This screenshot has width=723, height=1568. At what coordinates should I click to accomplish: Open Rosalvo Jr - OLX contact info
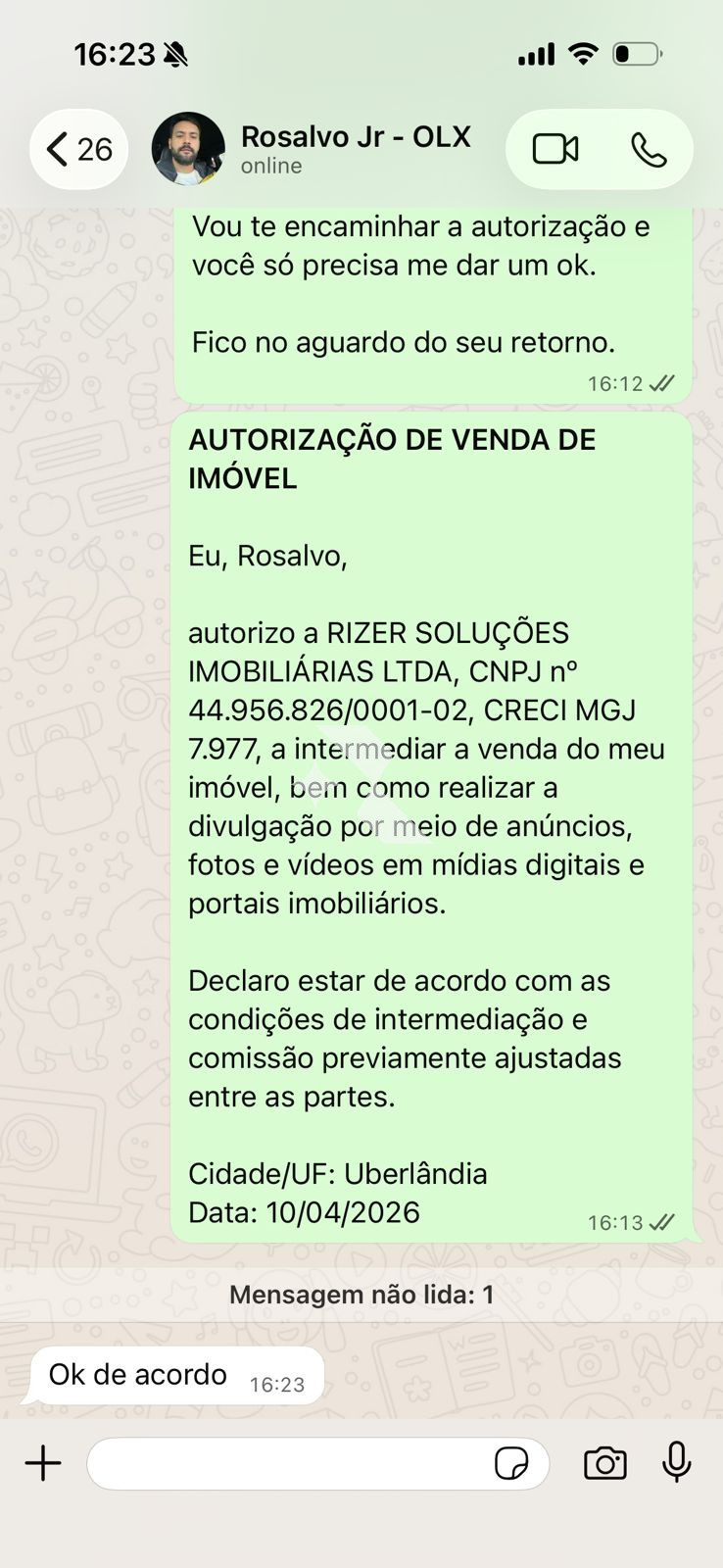pos(355,149)
